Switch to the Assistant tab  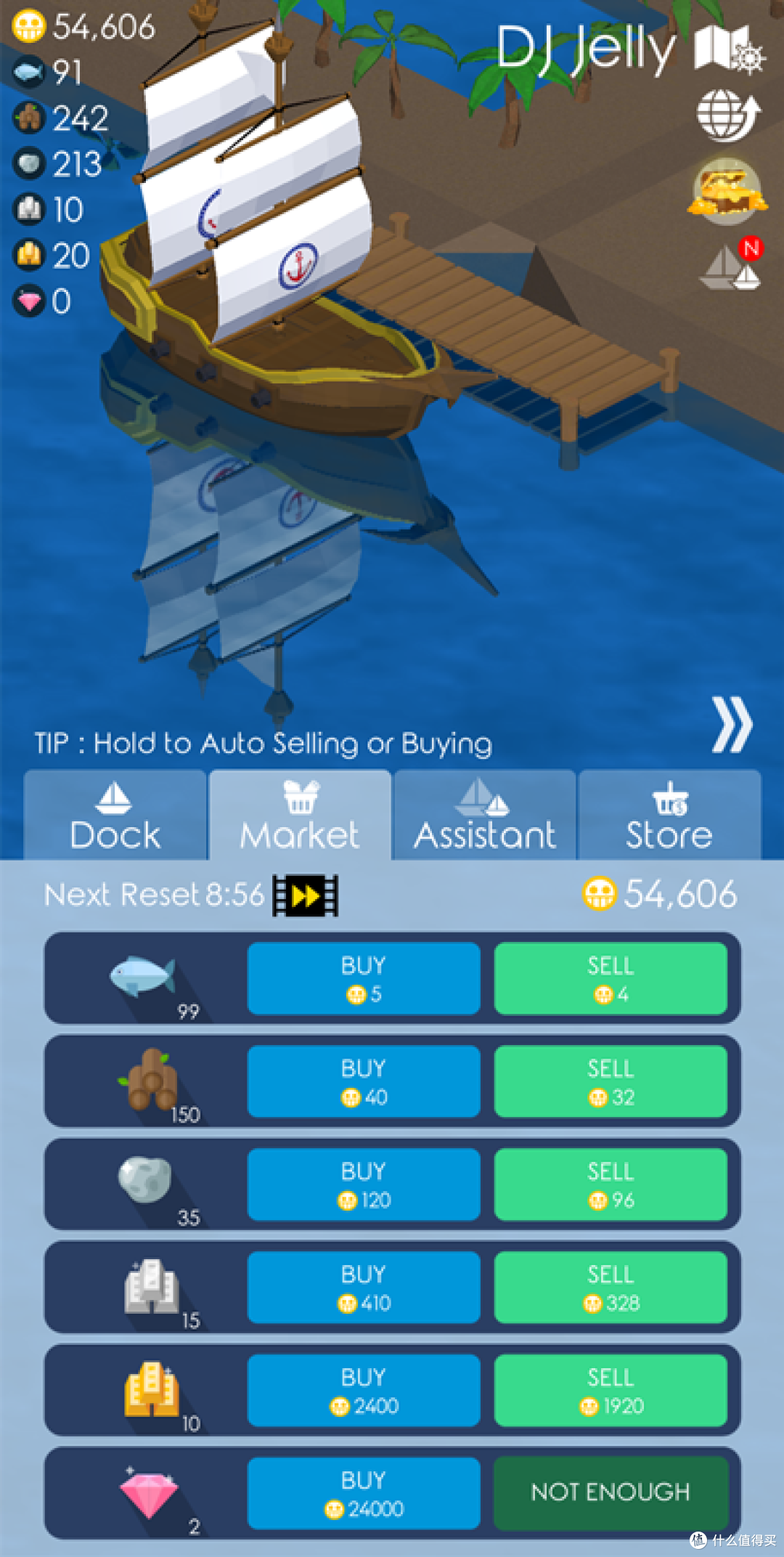pyautogui.click(x=484, y=815)
